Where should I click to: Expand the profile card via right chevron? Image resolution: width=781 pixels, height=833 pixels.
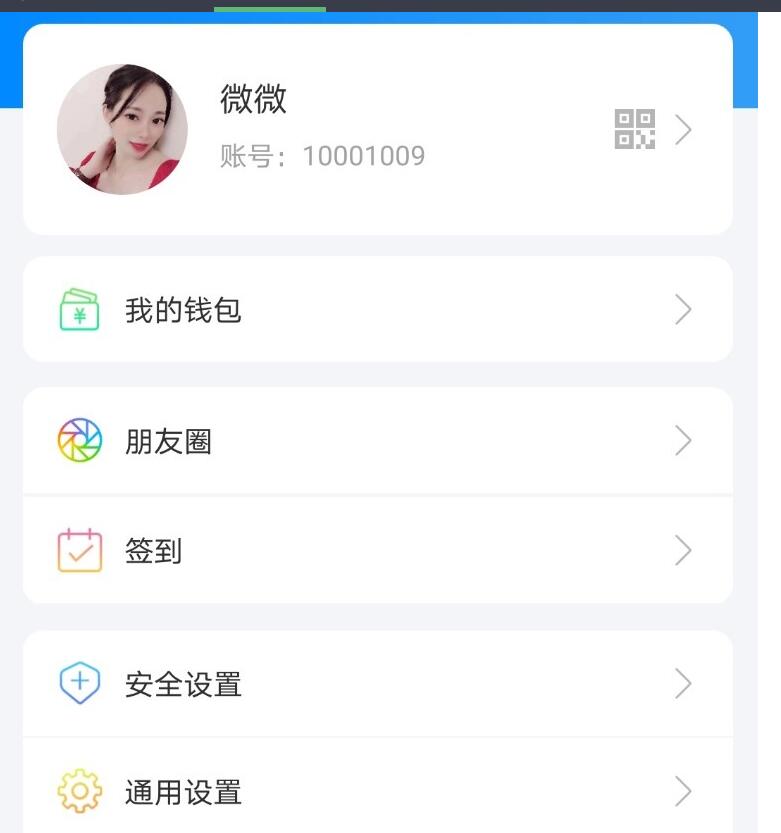(x=684, y=128)
